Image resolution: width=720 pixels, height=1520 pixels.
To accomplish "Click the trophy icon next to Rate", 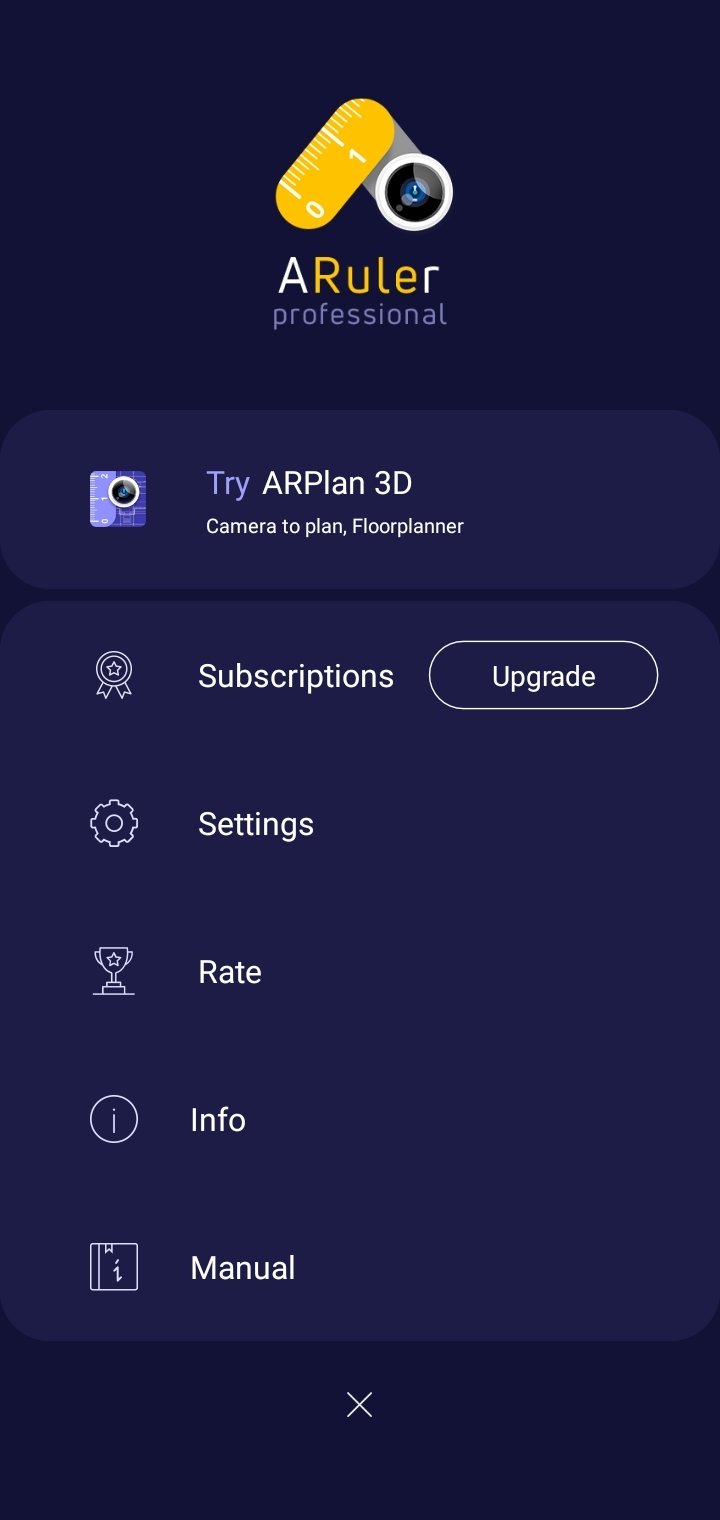I will [x=113, y=970].
